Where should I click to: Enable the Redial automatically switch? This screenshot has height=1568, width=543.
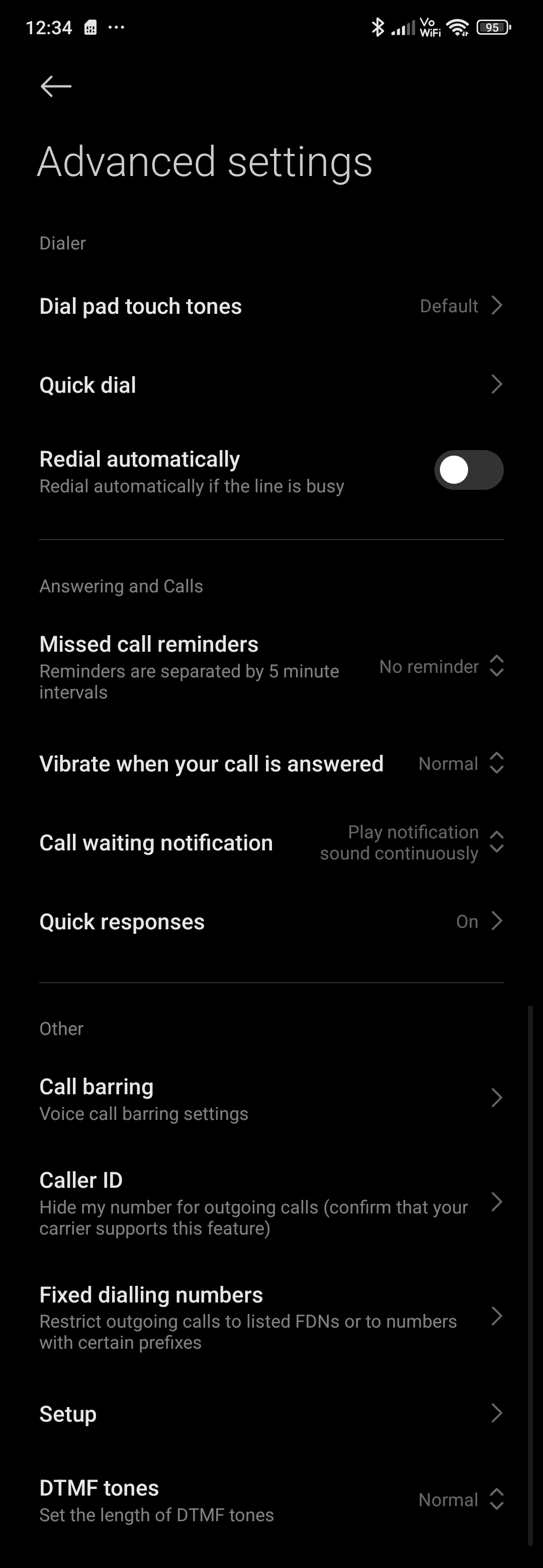[x=468, y=470]
